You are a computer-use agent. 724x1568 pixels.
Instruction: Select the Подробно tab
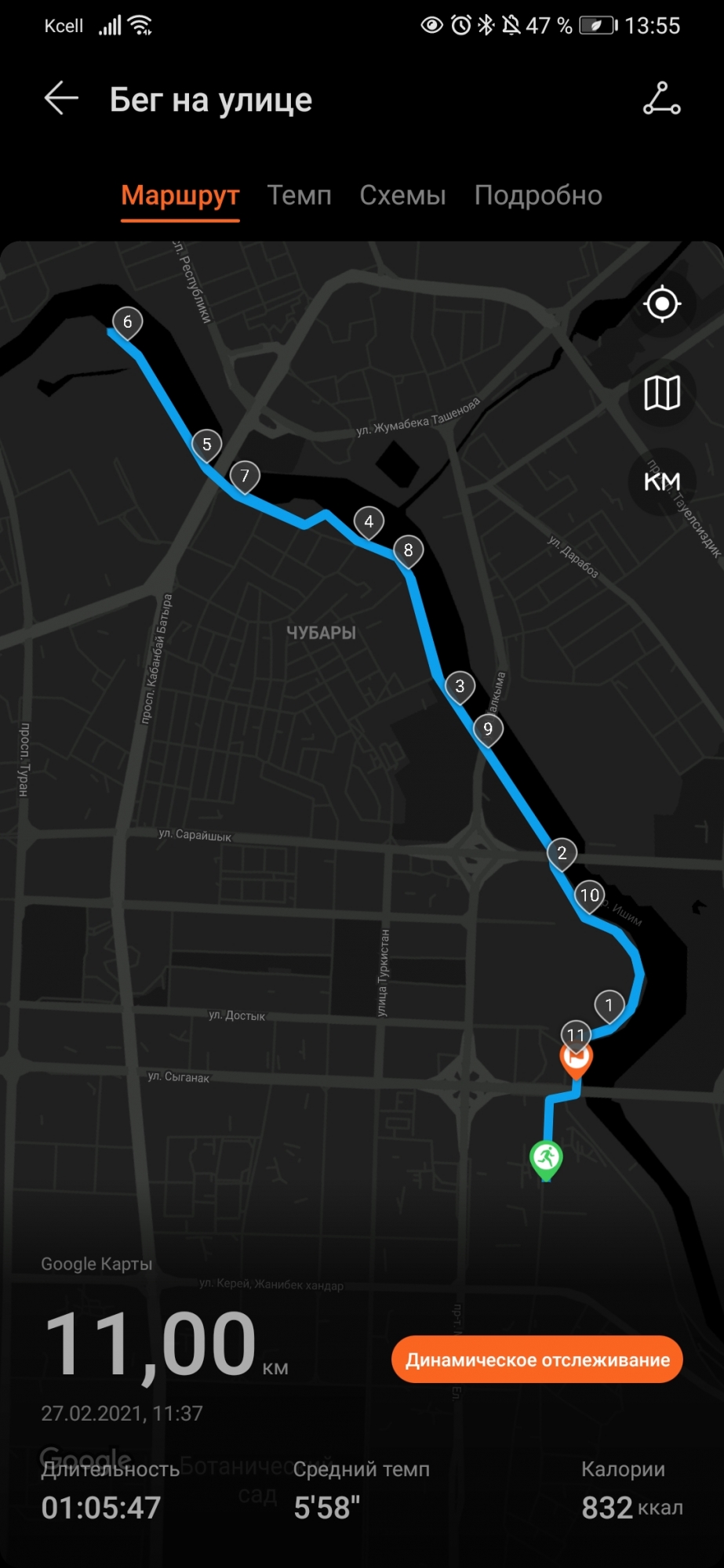click(x=538, y=195)
